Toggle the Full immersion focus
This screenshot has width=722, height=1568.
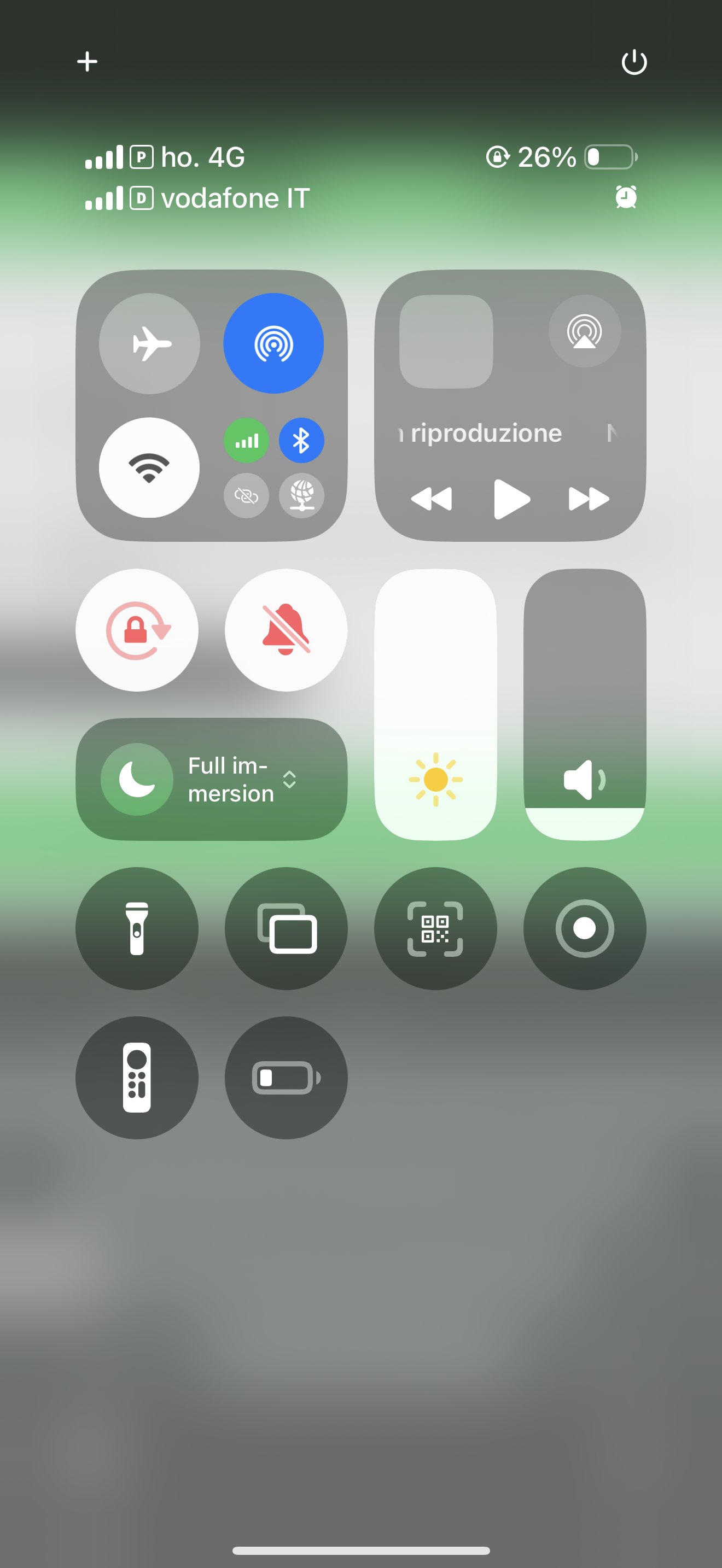pos(138,779)
